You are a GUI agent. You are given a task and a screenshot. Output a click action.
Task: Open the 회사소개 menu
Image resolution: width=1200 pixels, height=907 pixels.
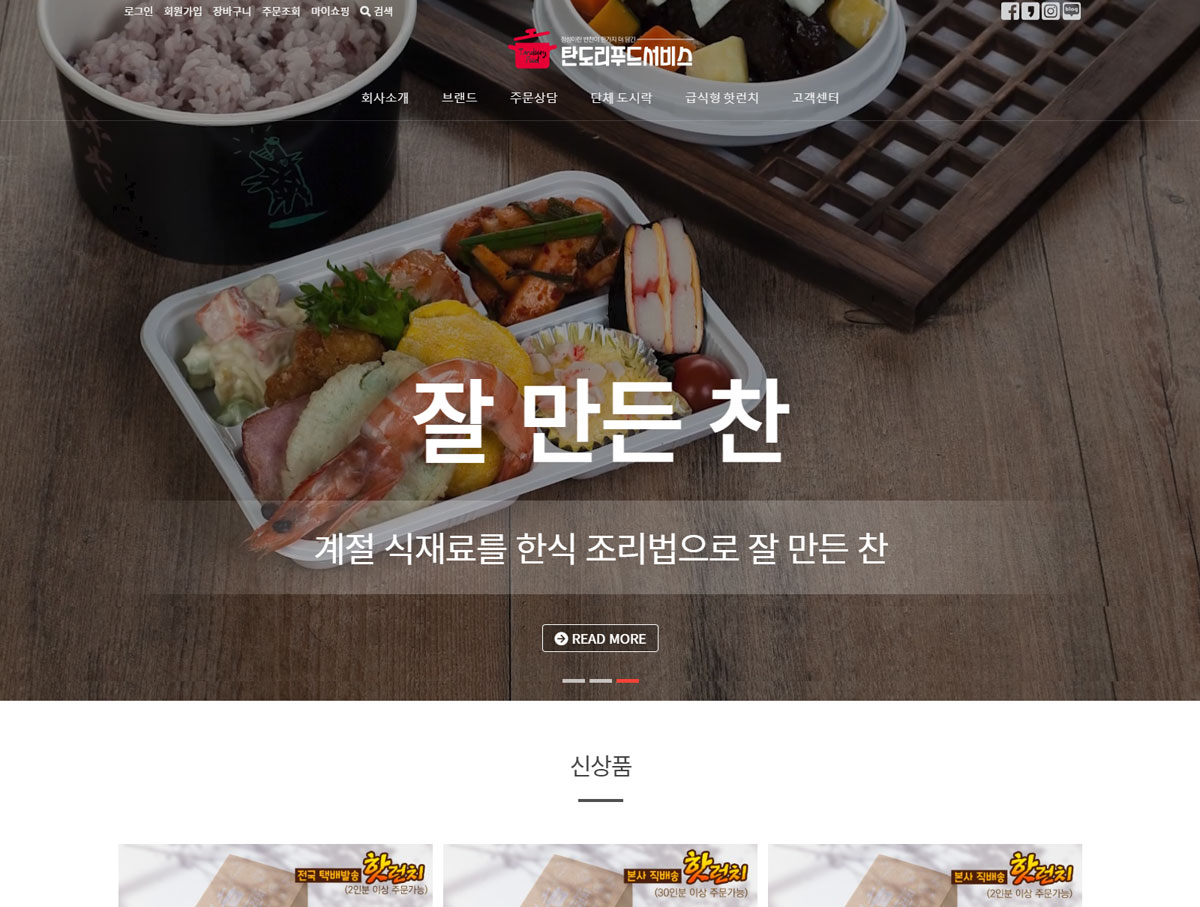tap(385, 98)
